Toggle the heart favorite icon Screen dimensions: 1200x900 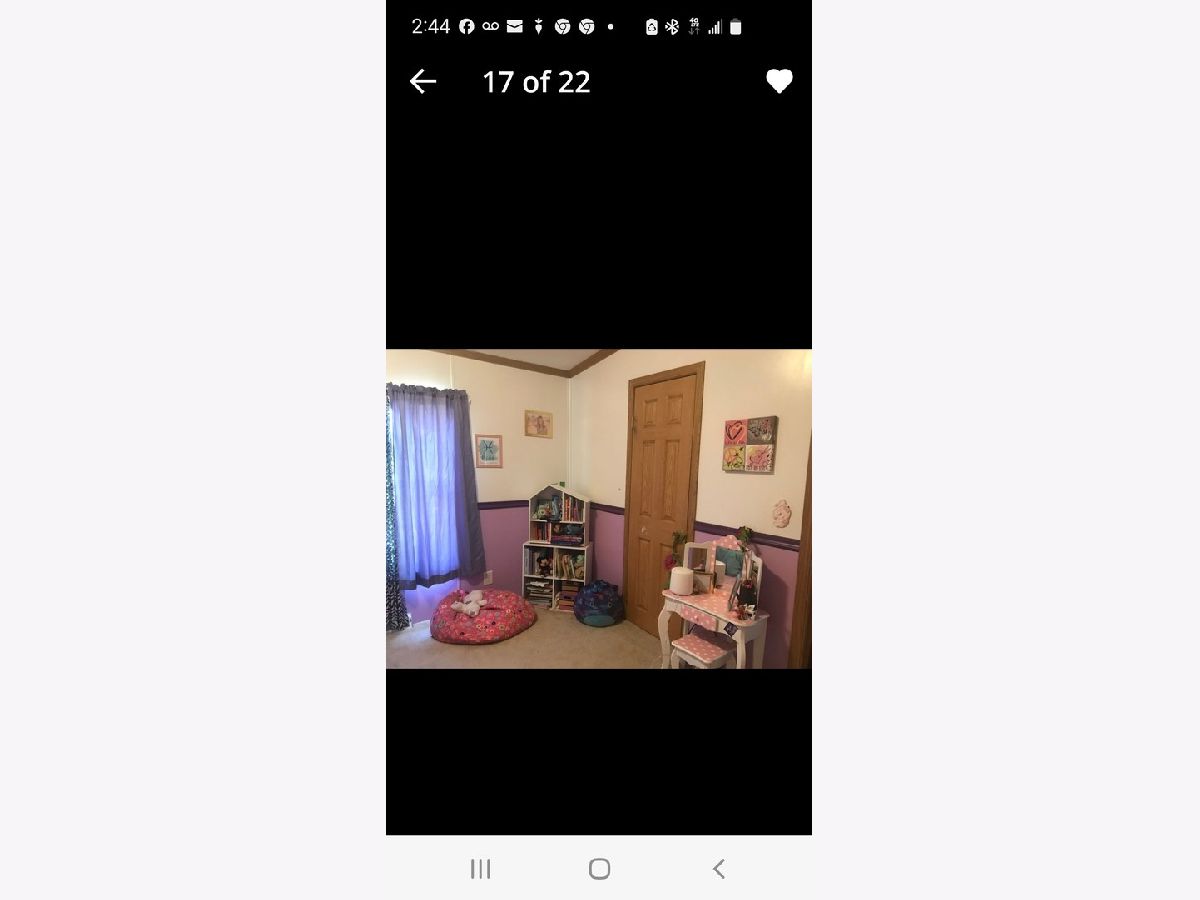779,82
